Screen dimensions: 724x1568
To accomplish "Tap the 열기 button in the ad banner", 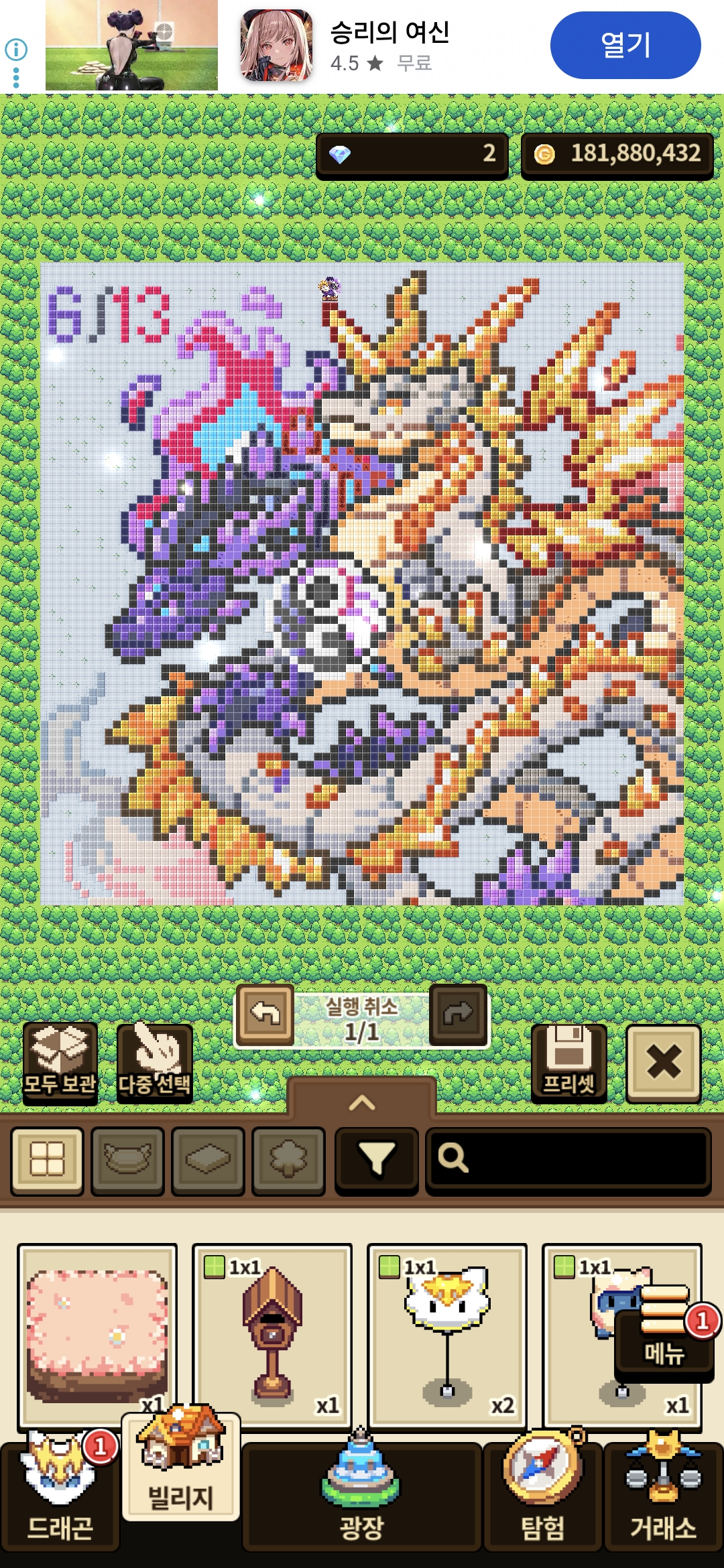I will (625, 45).
